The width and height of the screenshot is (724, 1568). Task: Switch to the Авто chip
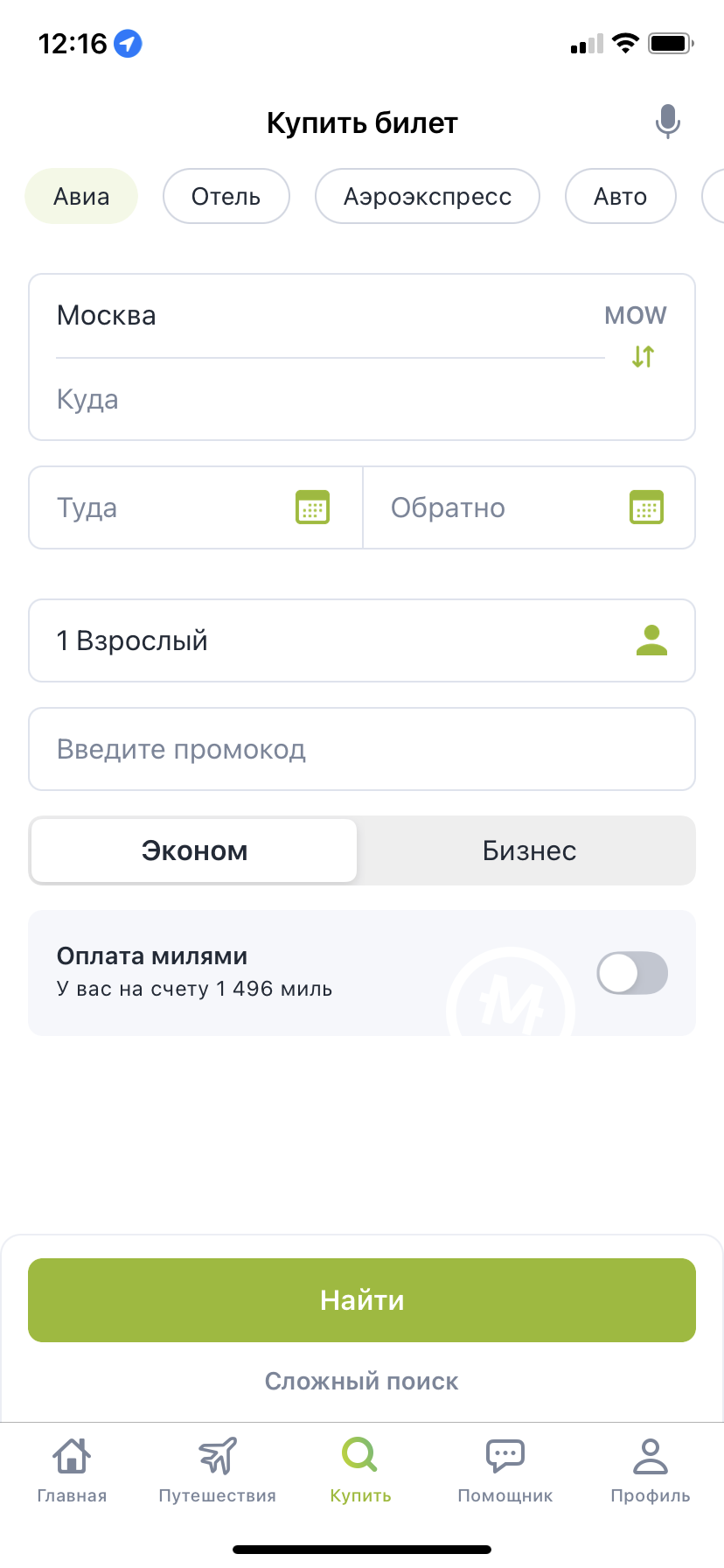pyautogui.click(x=620, y=196)
